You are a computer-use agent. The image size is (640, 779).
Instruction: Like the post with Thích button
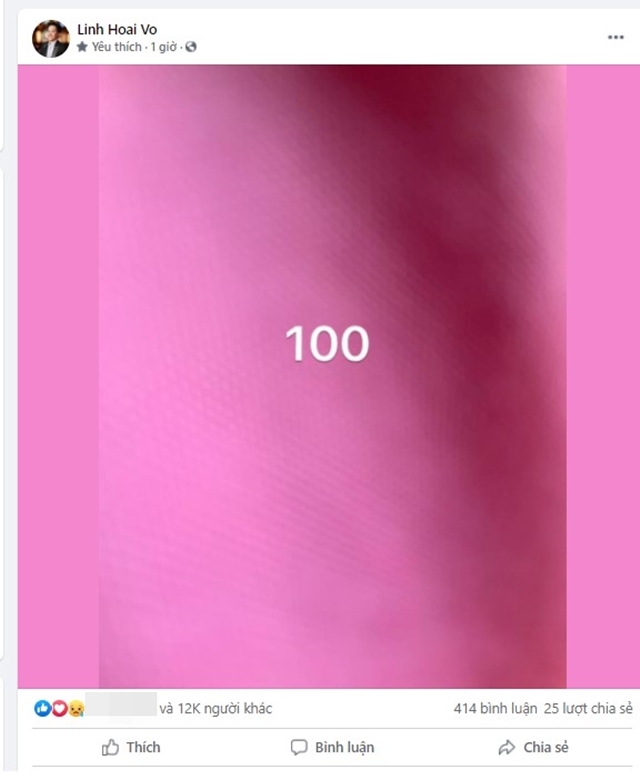click(x=131, y=747)
